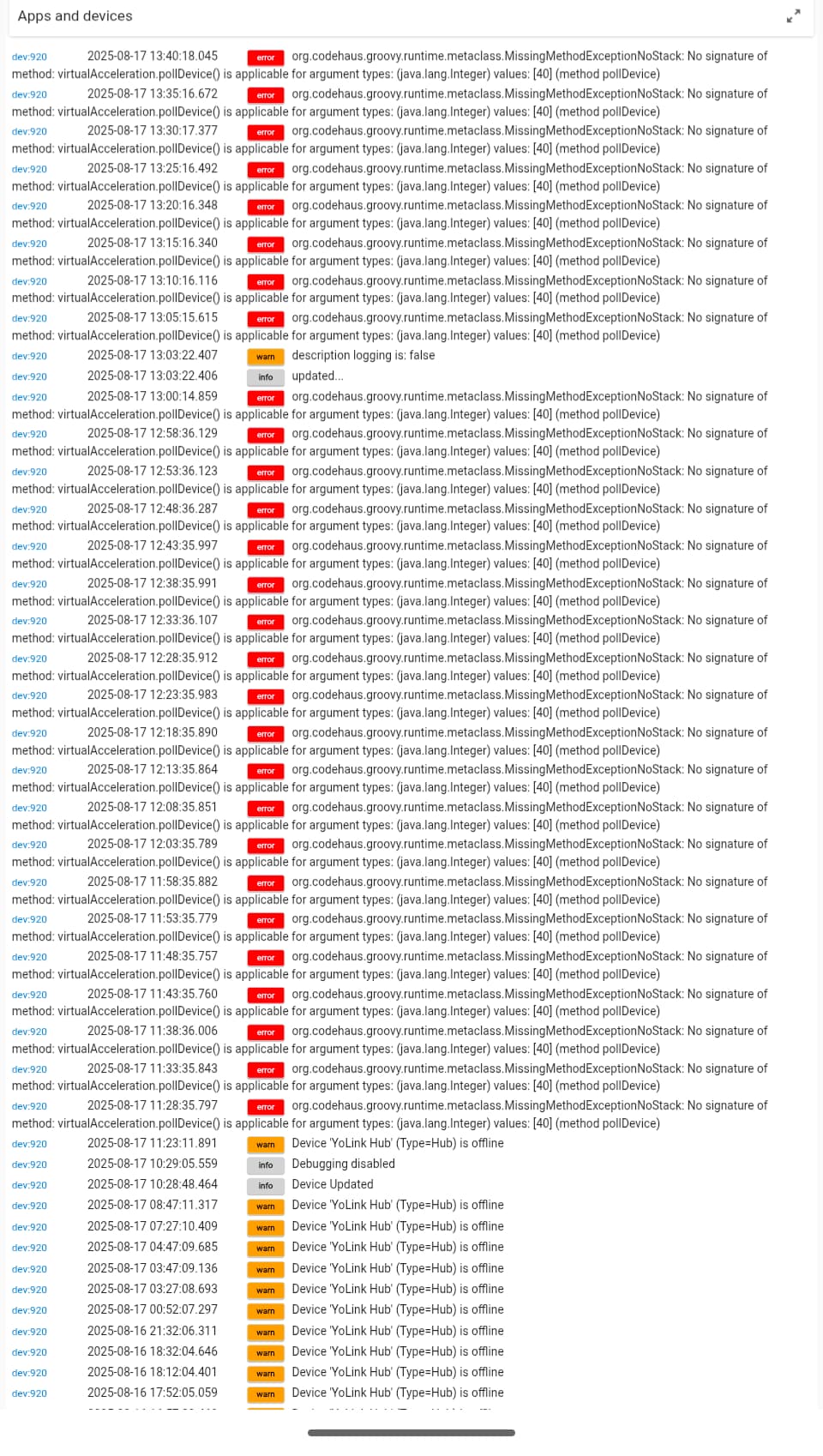Open dev:920 link for 13:03:22.407 warn entry
The image size is (823, 1456).
click(x=29, y=356)
